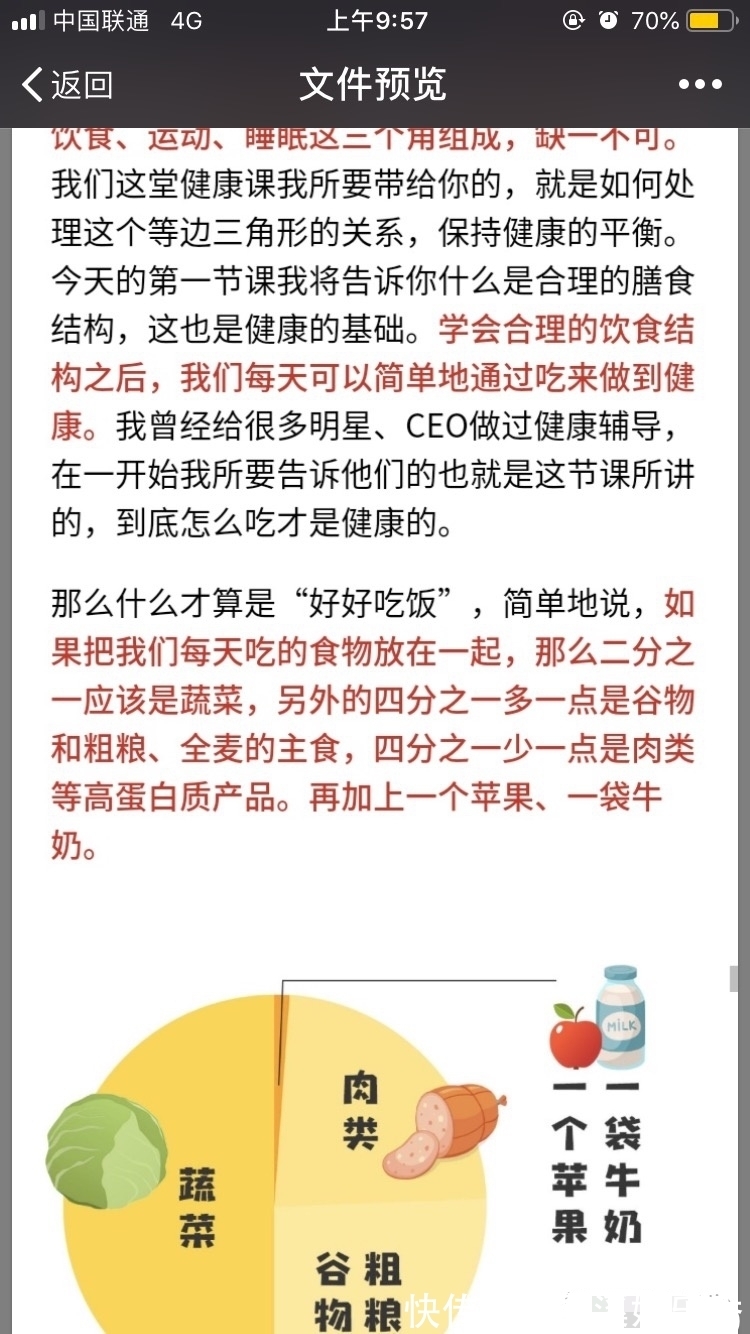Image resolution: width=750 pixels, height=1334 pixels.
Task: Tap the 上午9:57 clock display
Action: 375,19
